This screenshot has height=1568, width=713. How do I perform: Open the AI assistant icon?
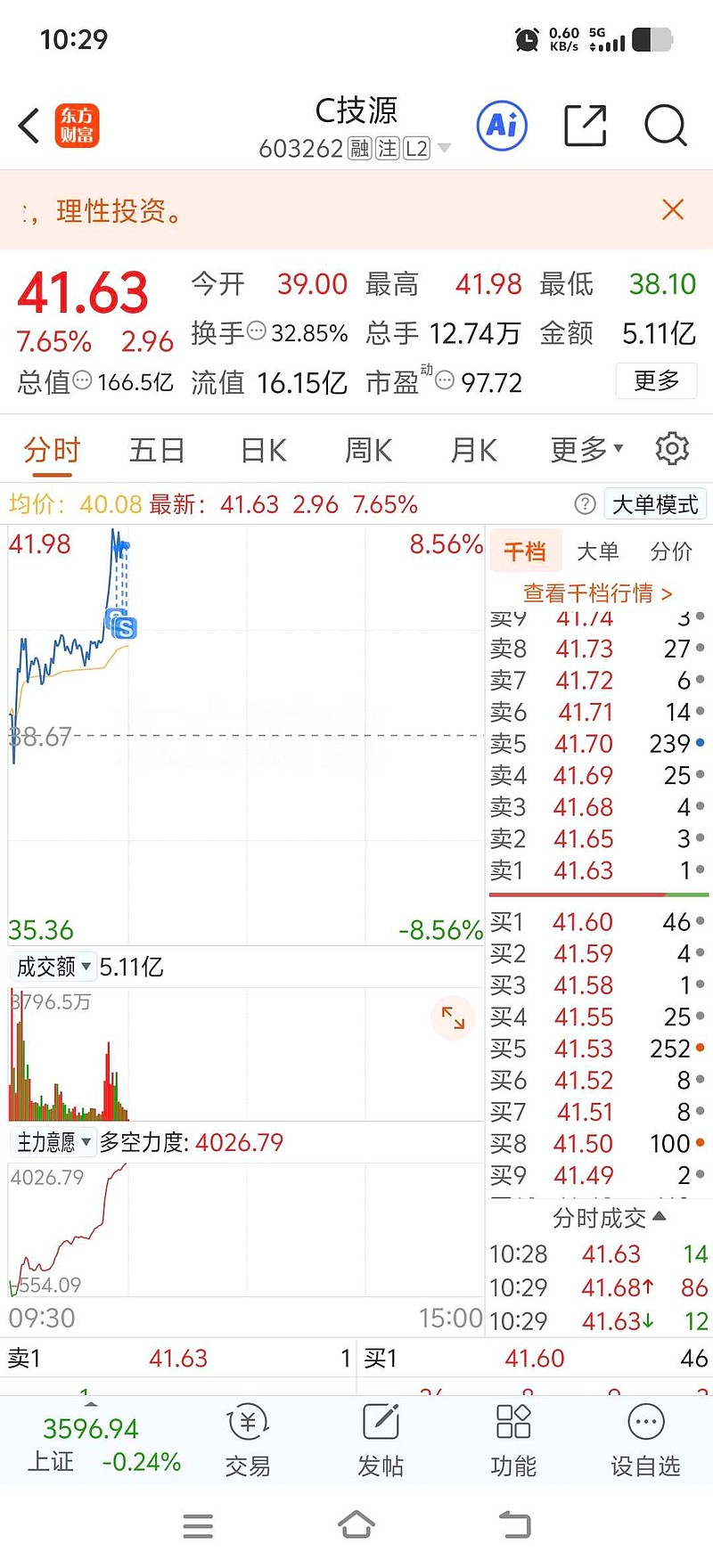(x=502, y=126)
